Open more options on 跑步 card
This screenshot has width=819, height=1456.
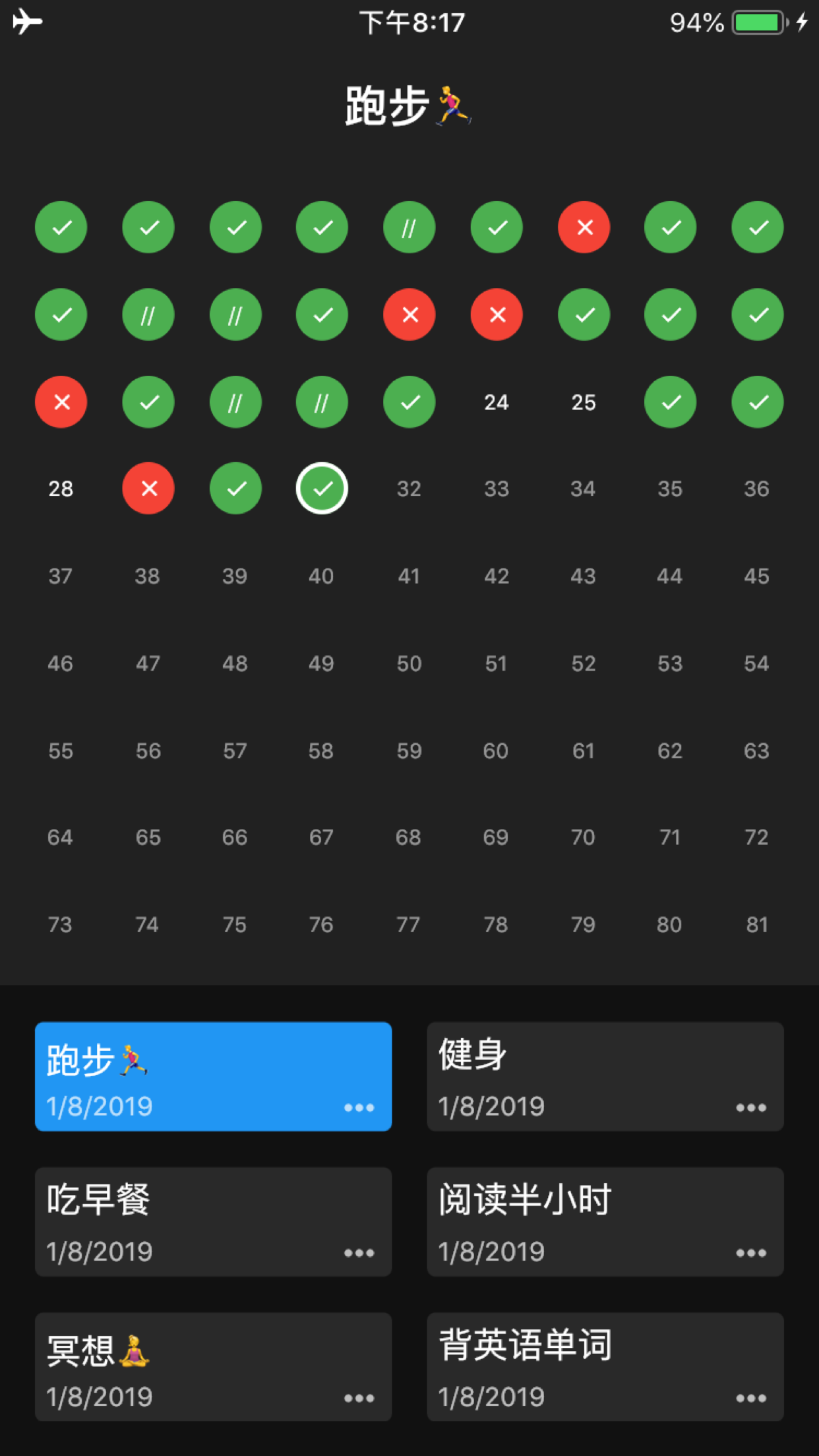click(359, 1108)
